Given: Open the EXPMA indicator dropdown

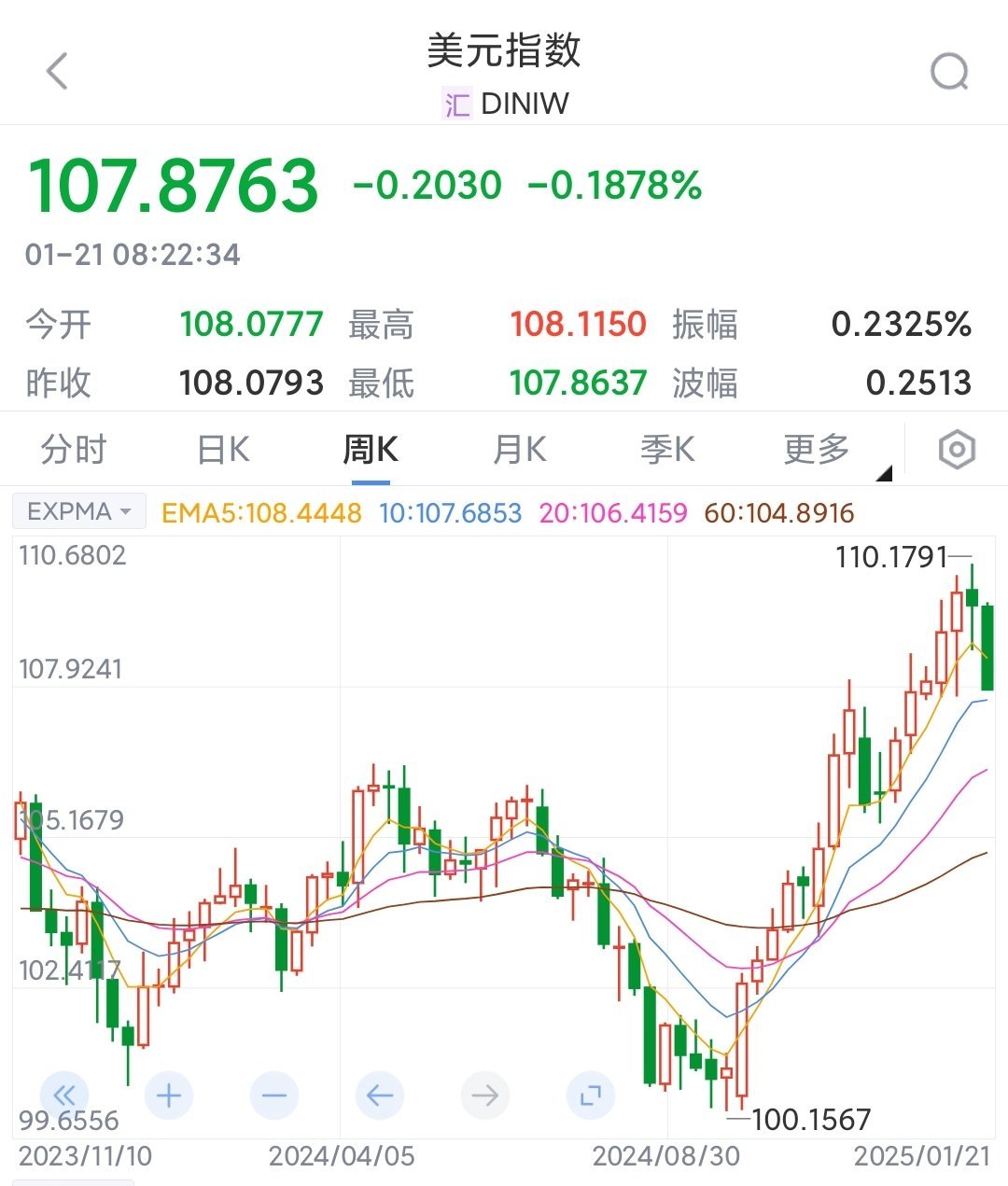Looking at the screenshot, I should click(x=79, y=511).
